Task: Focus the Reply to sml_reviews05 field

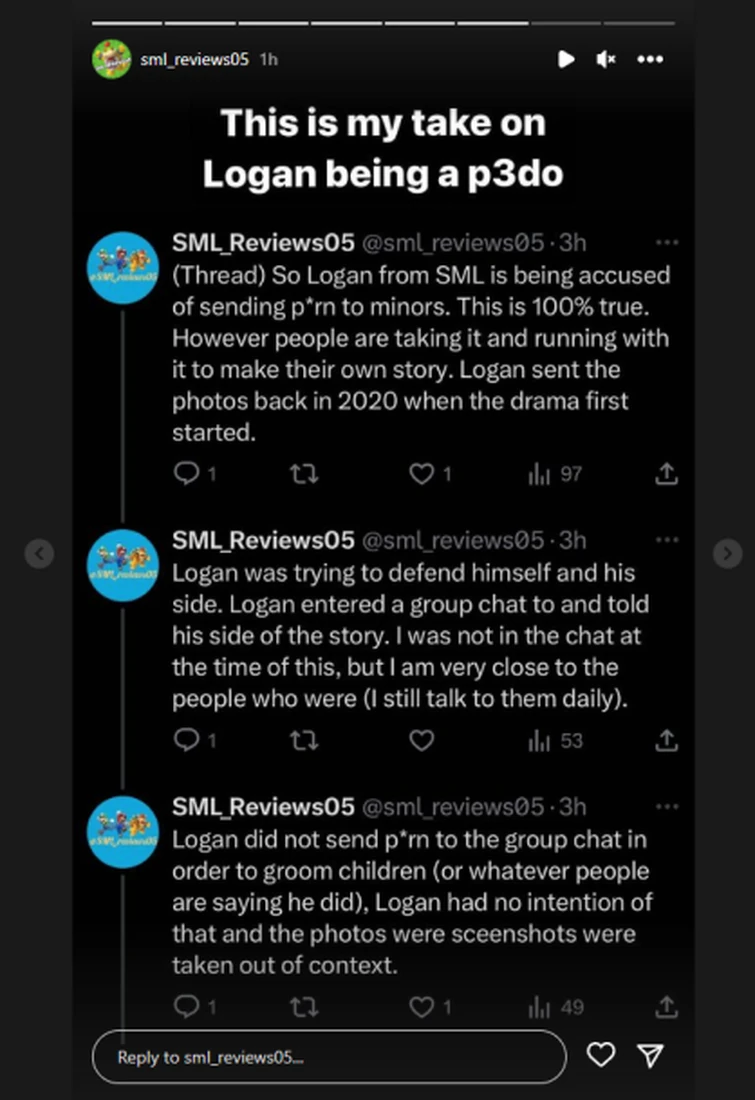Action: click(328, 1057)
